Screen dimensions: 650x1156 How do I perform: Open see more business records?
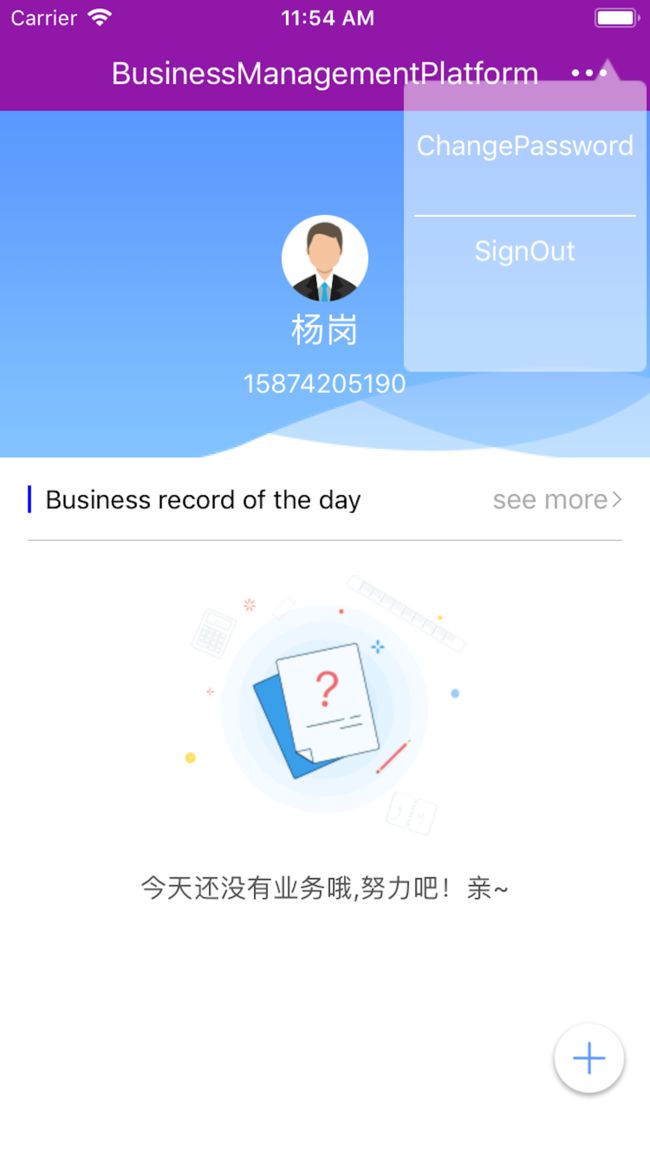click(557, 500)
